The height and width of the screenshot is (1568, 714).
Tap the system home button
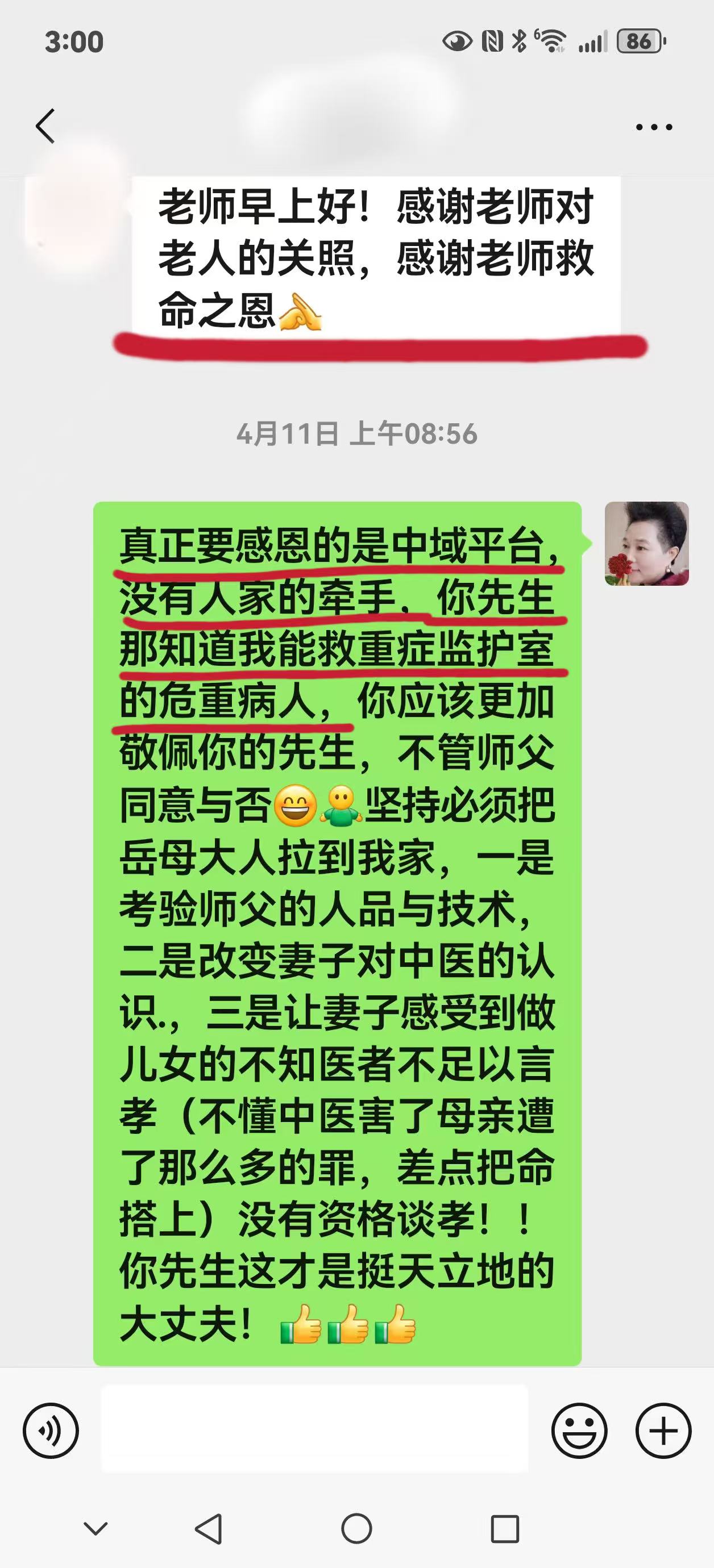356,1528
